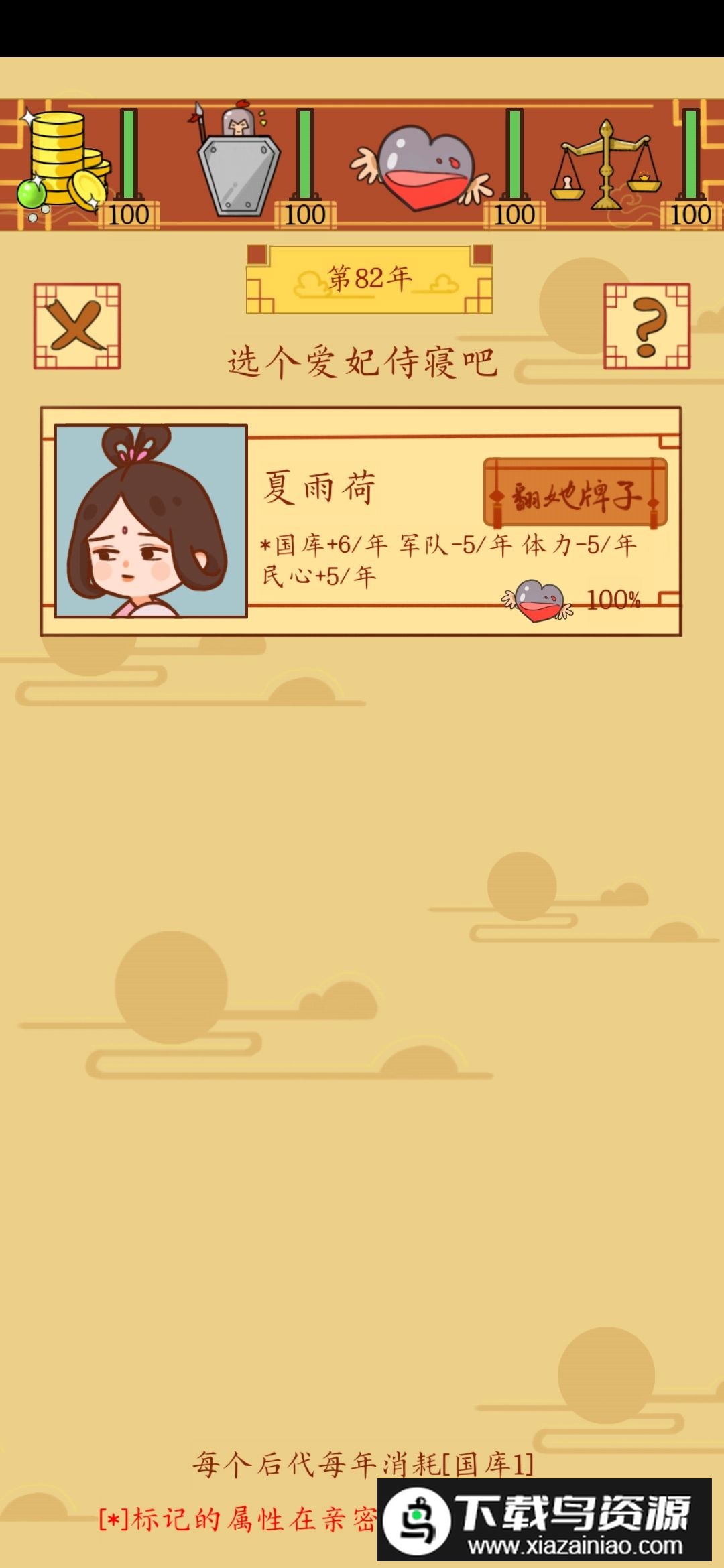
Task: Open 夏雨荷's portrait
Action: click(151, 521)
